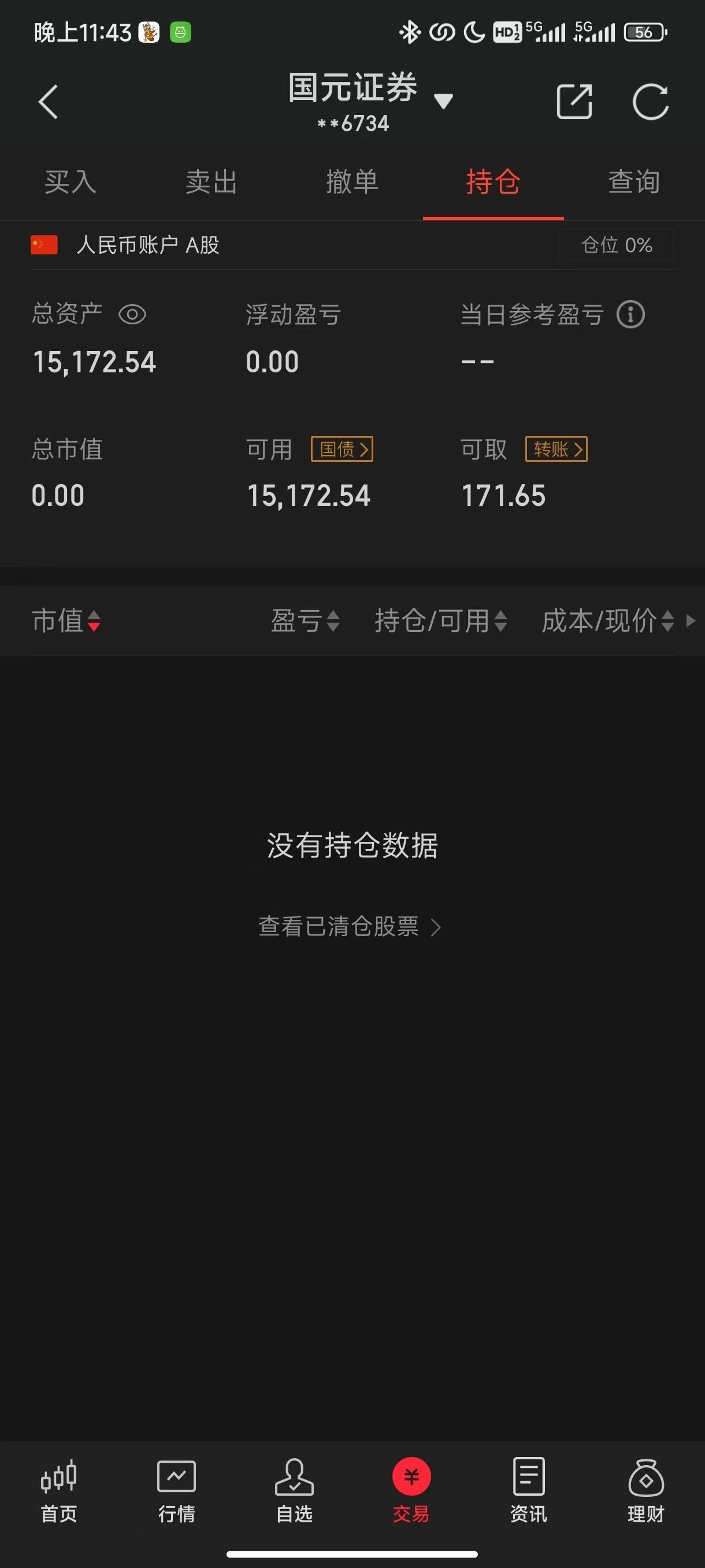This screenshot has width=705, height=1568.
Task: Show info about 当日参考盈亏
Action: pos(630,315)
